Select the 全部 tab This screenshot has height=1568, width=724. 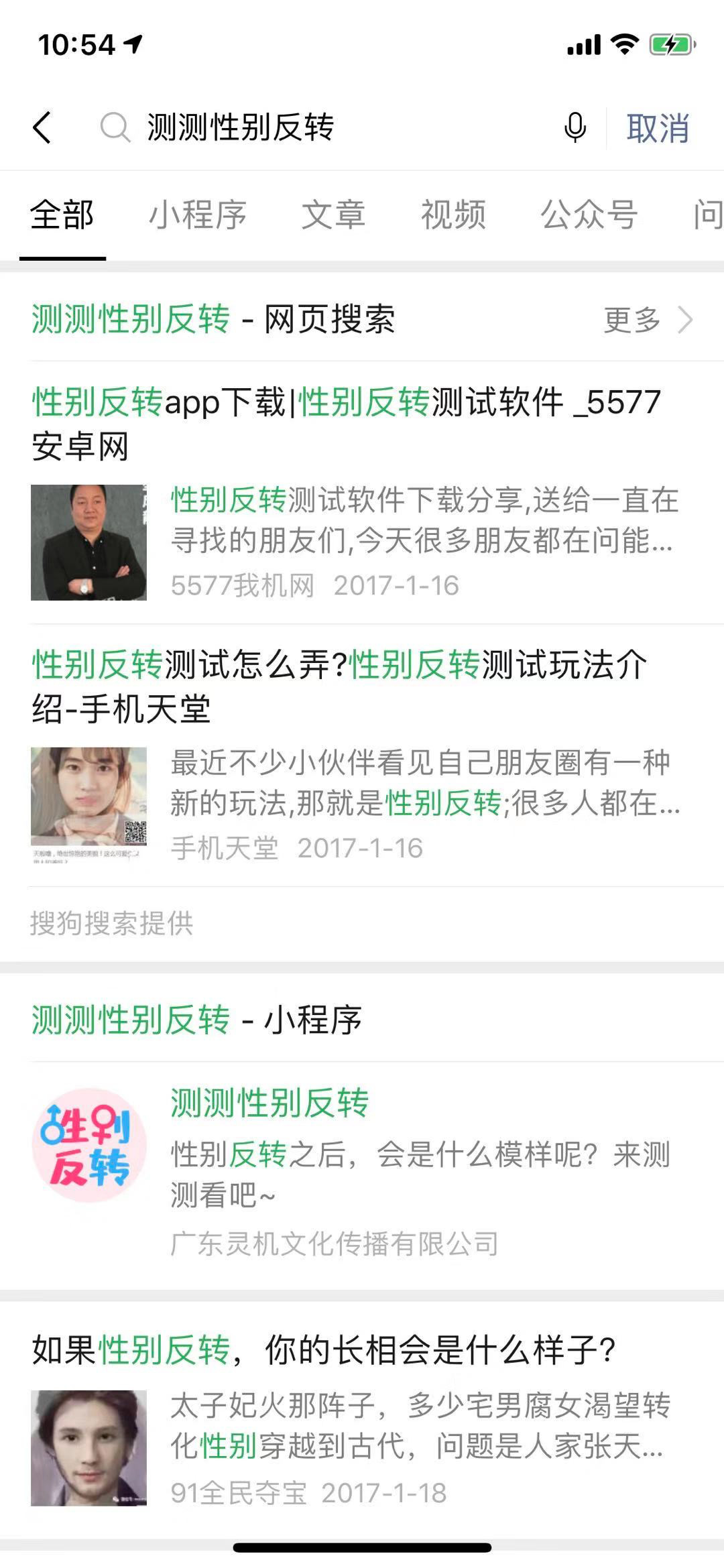click(62, 215)
